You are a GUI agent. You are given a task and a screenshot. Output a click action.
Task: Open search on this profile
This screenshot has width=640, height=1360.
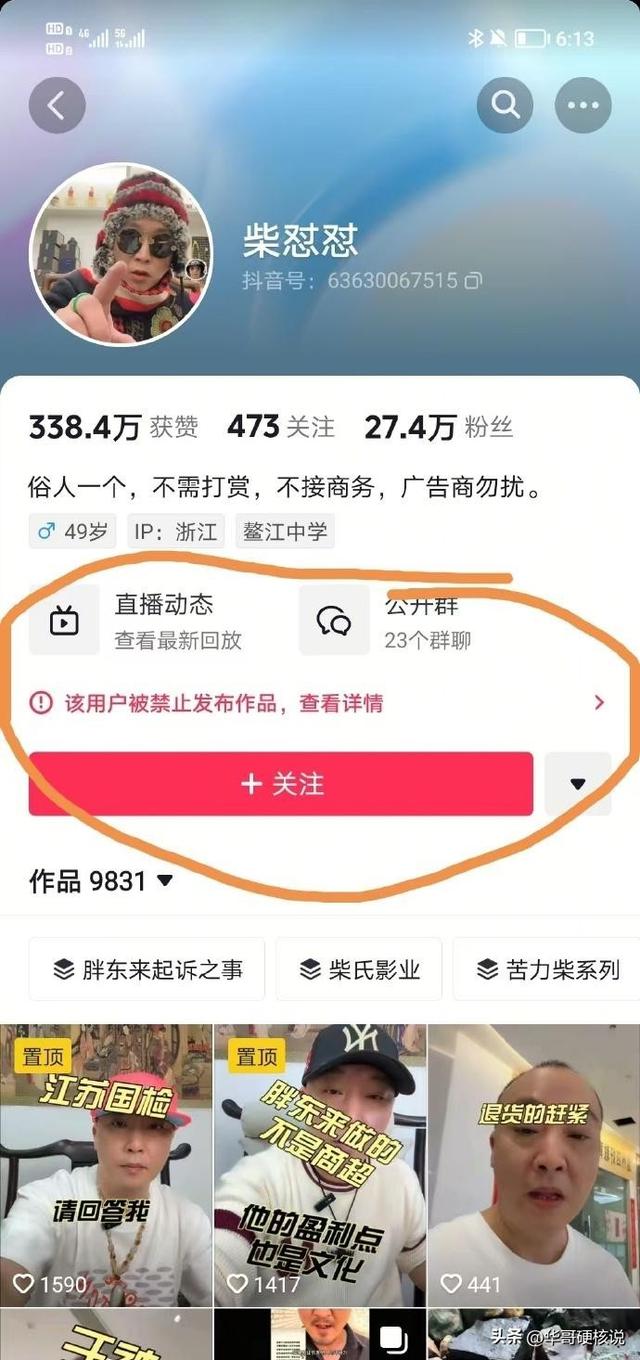[504, 105]
